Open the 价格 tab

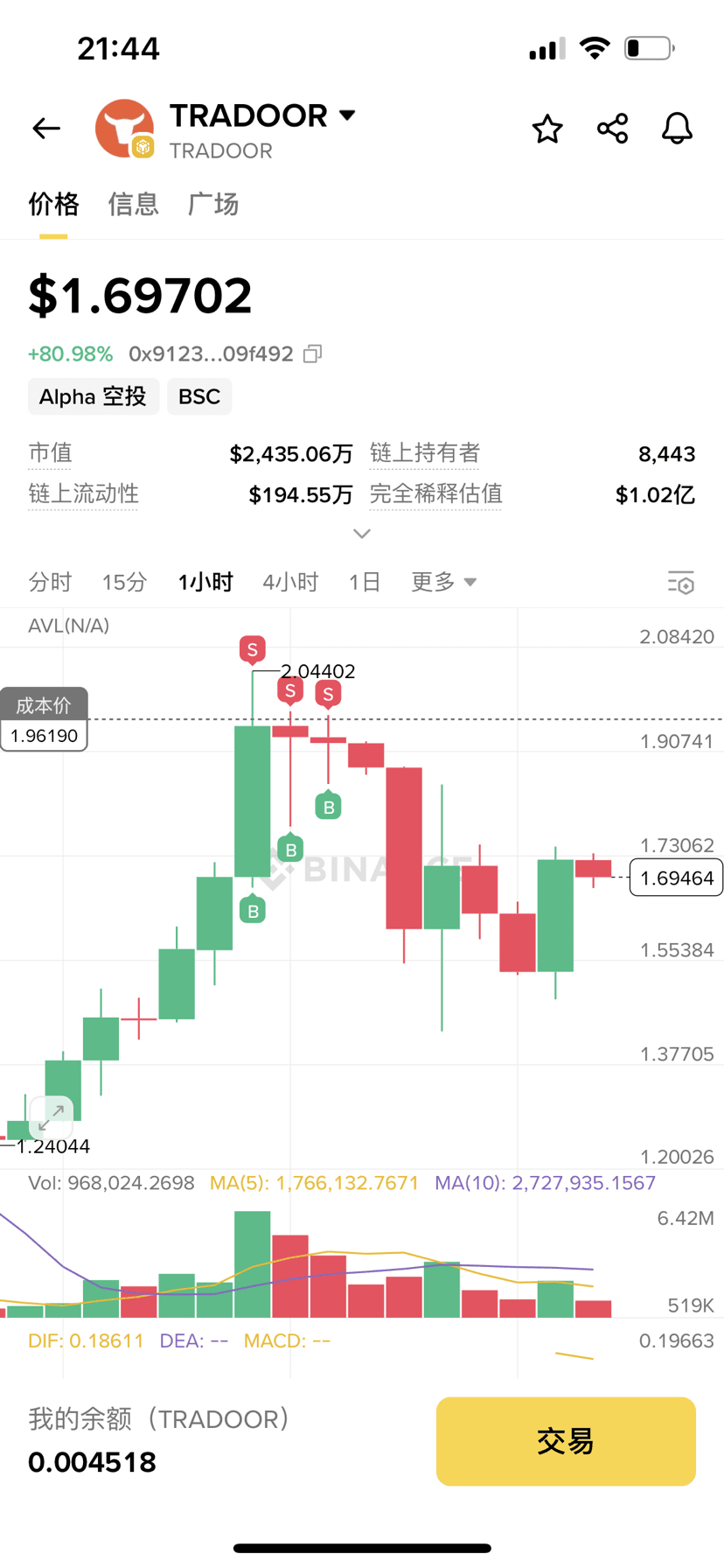click(53, 204)
